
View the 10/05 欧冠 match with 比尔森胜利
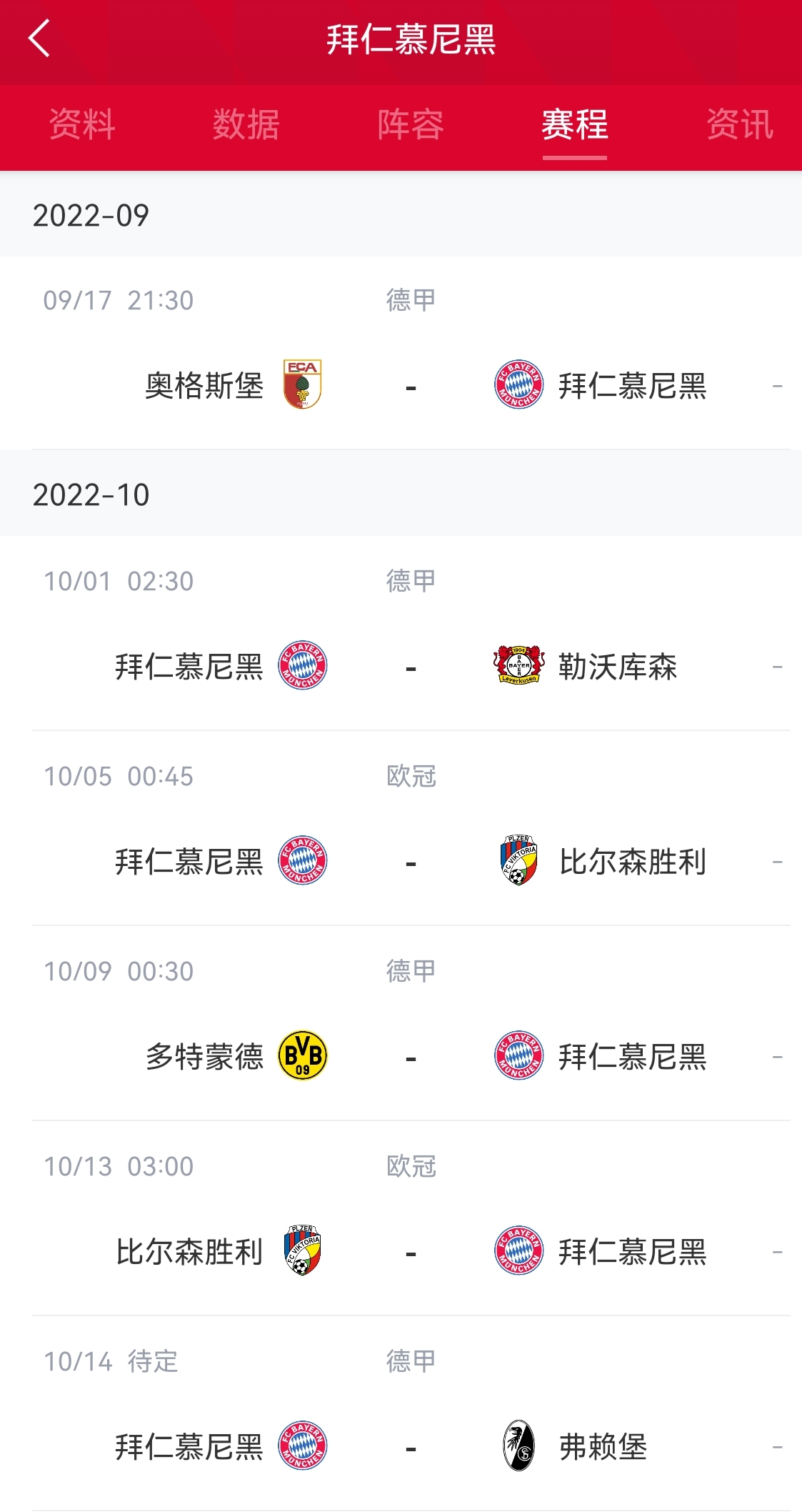pos(401,828)
